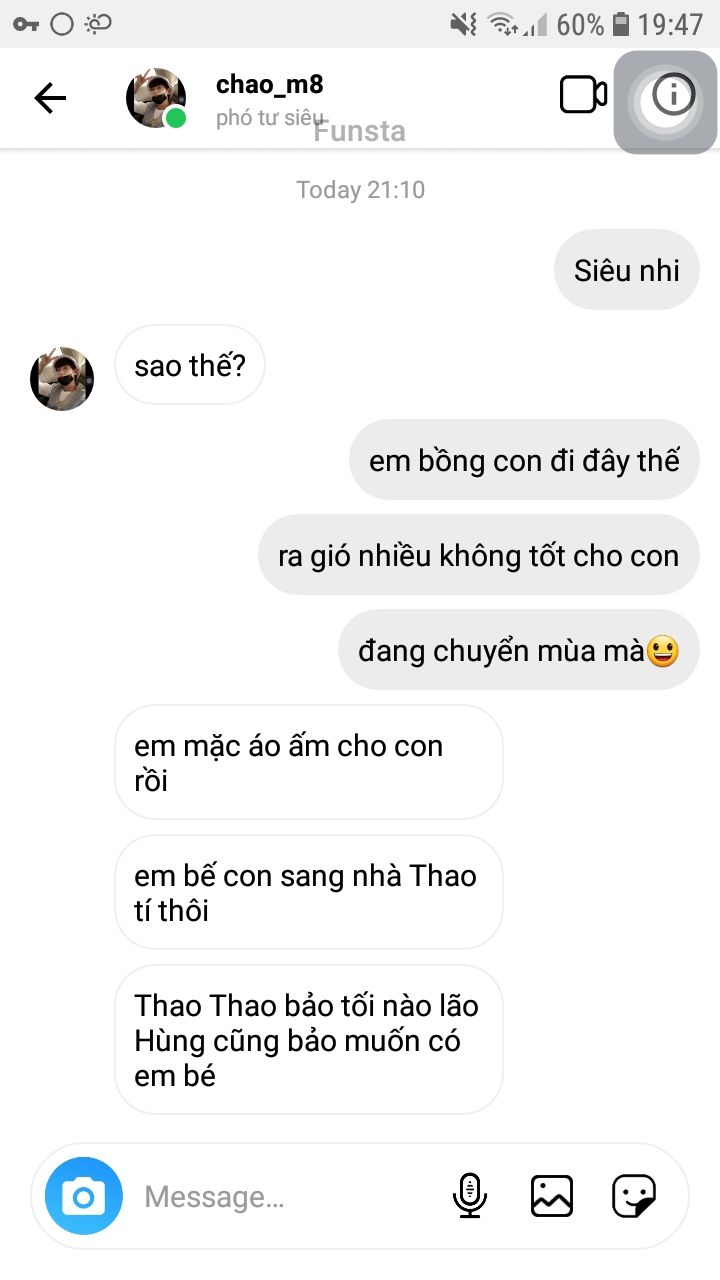The image size is (720, 1280).
Task: Open the sticker picker
Action: point(634,1196)
